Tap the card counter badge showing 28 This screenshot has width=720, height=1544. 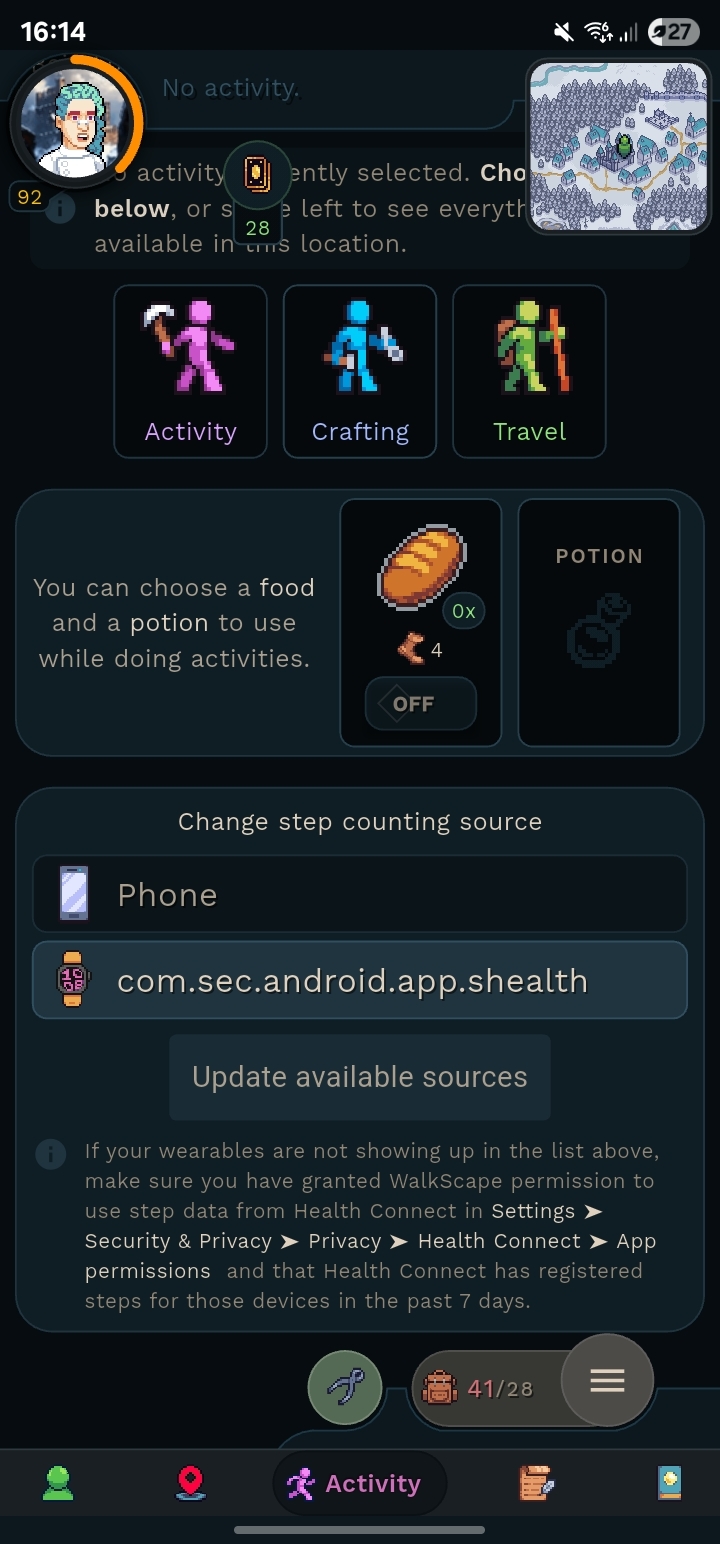click(x=257, y=196)
